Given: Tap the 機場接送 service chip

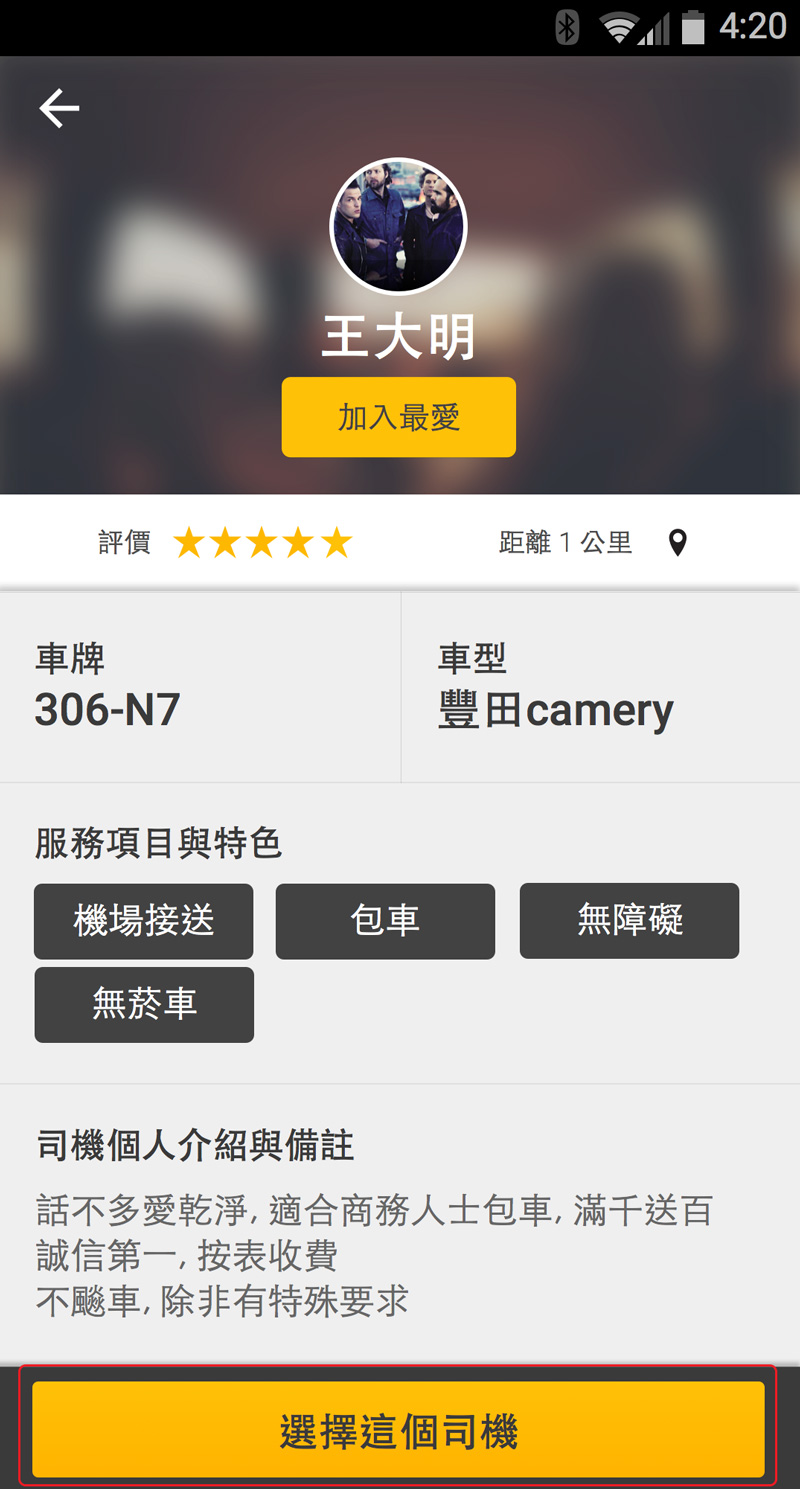Looking at the screenshot, I should coord(144,921).
